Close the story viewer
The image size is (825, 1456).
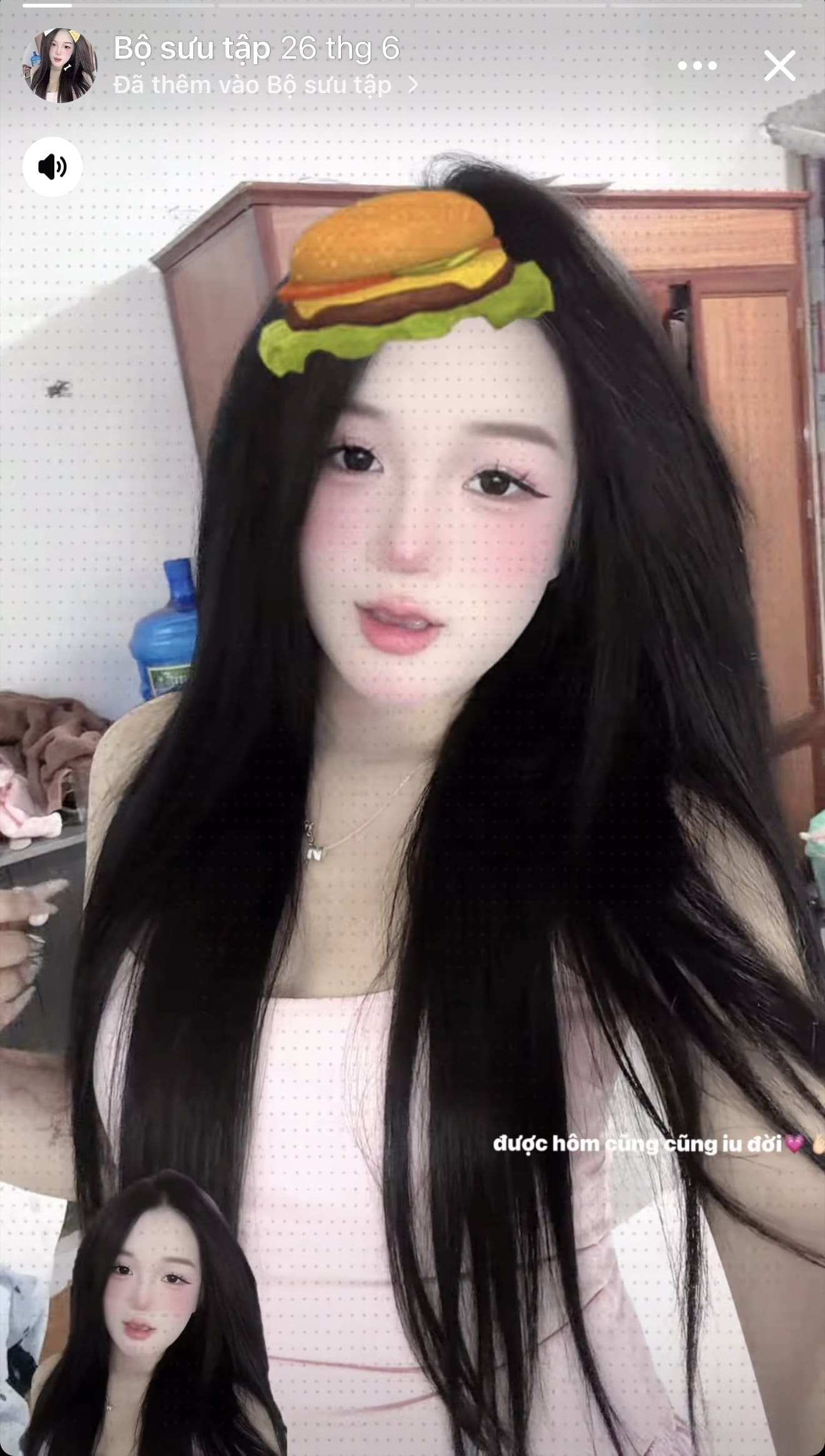[780, 66]
